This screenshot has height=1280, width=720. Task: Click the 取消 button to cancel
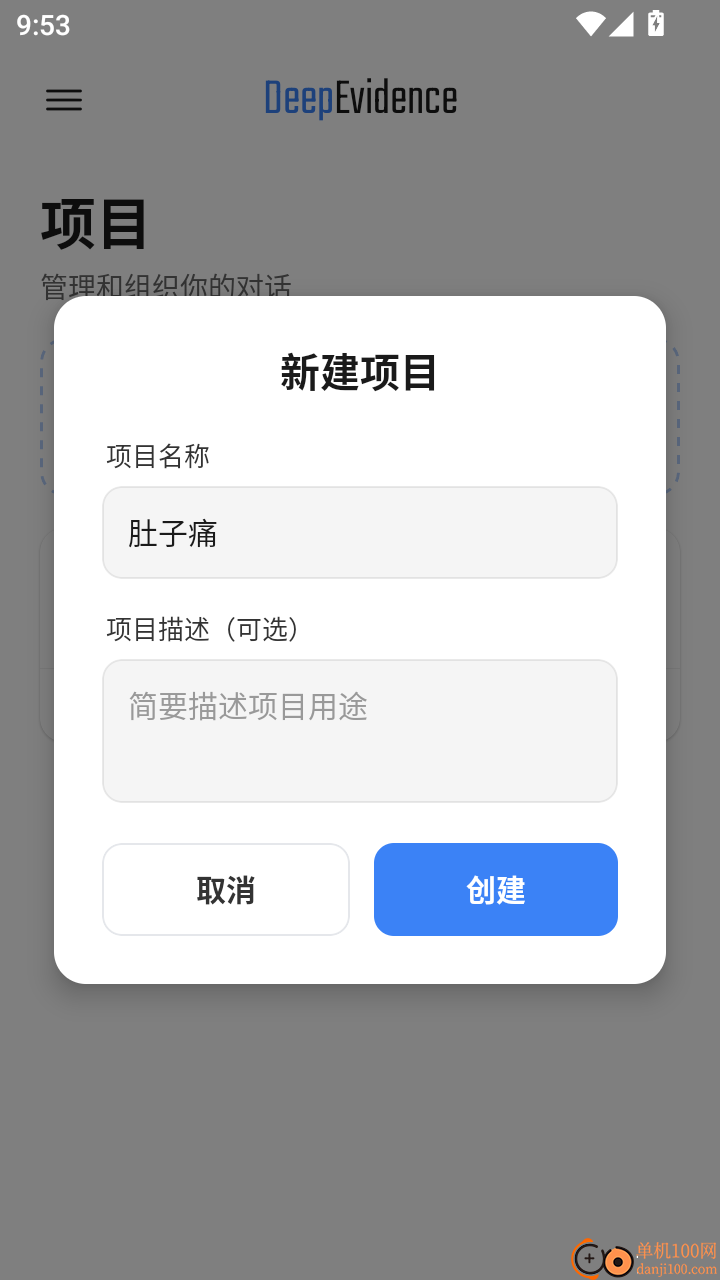225,889
